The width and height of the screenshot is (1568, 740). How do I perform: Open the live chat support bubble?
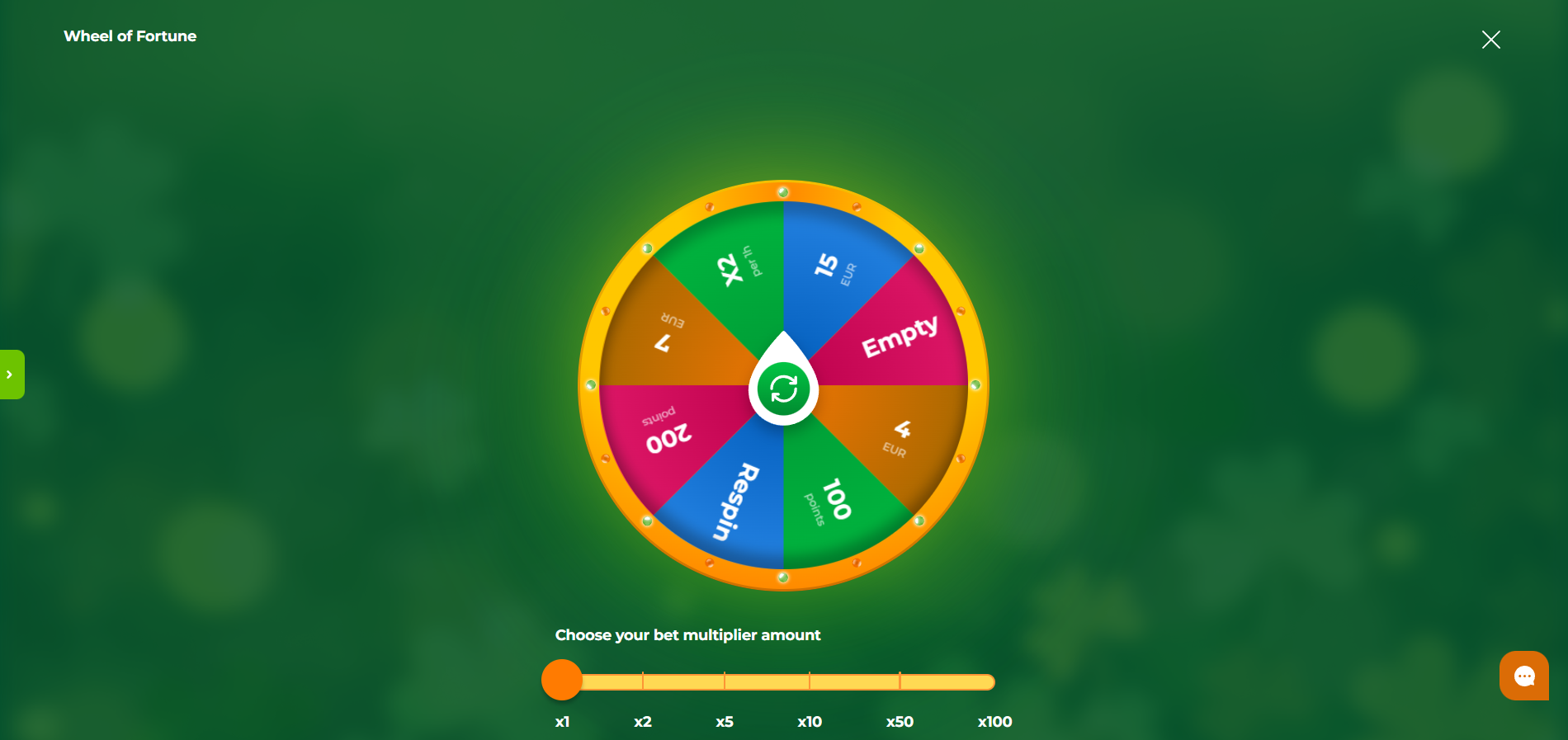click(1523, 676)
